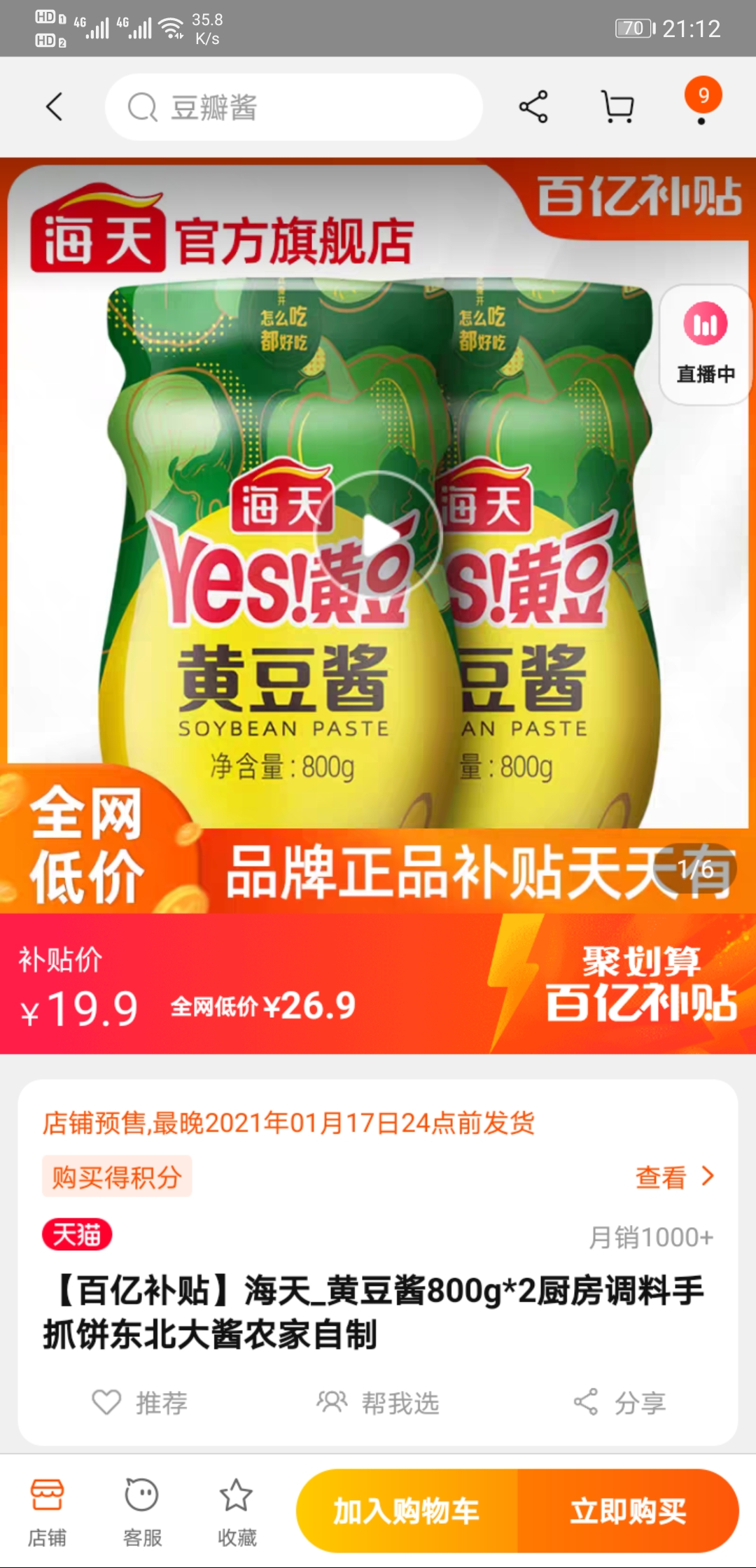Tap the 收藏 star to favorite item
Image resolution: width=756 pixels, height=1568 pixels.
[x=236, y=1512]
